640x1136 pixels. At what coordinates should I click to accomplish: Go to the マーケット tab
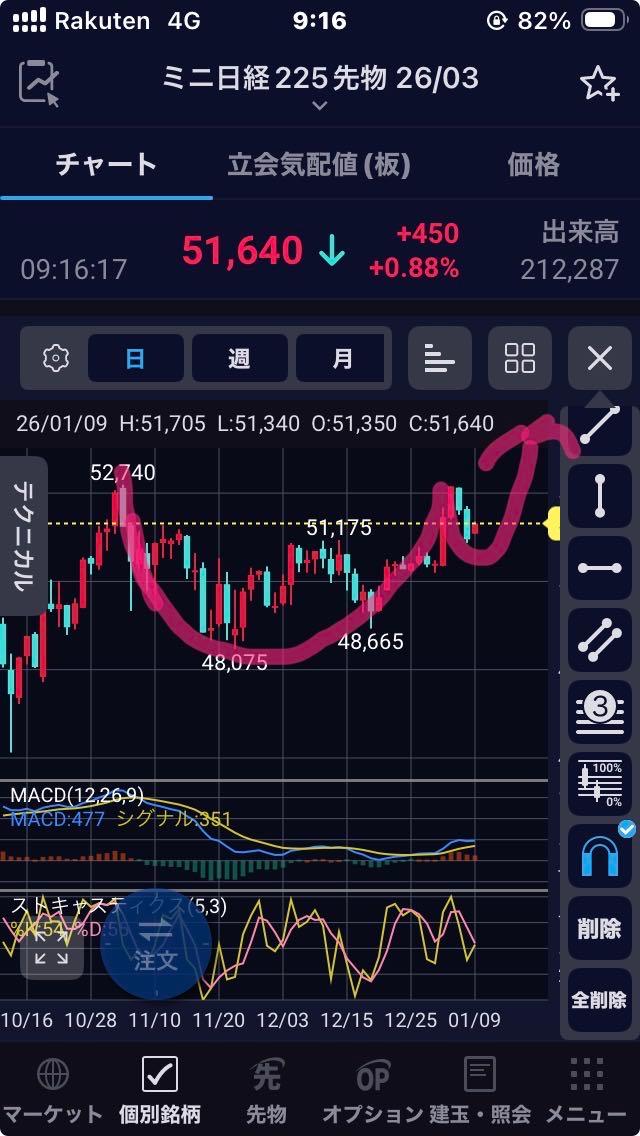point(53,1090)
